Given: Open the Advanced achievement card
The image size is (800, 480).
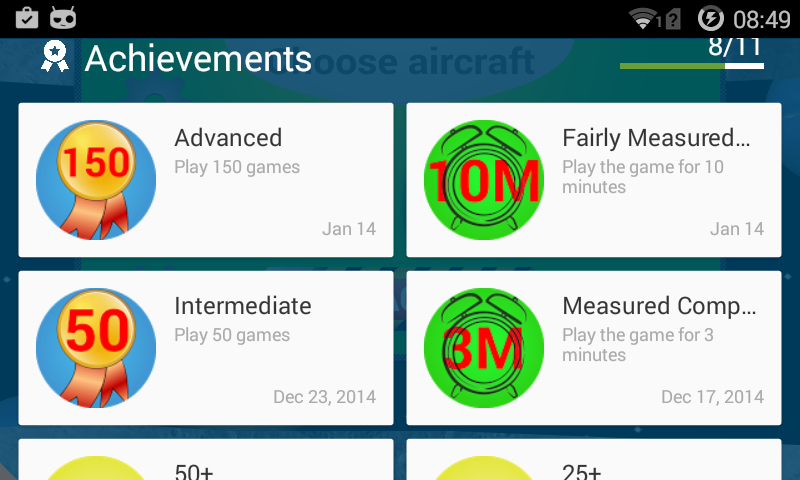Looking at the screenshot, I should point(206,180).
